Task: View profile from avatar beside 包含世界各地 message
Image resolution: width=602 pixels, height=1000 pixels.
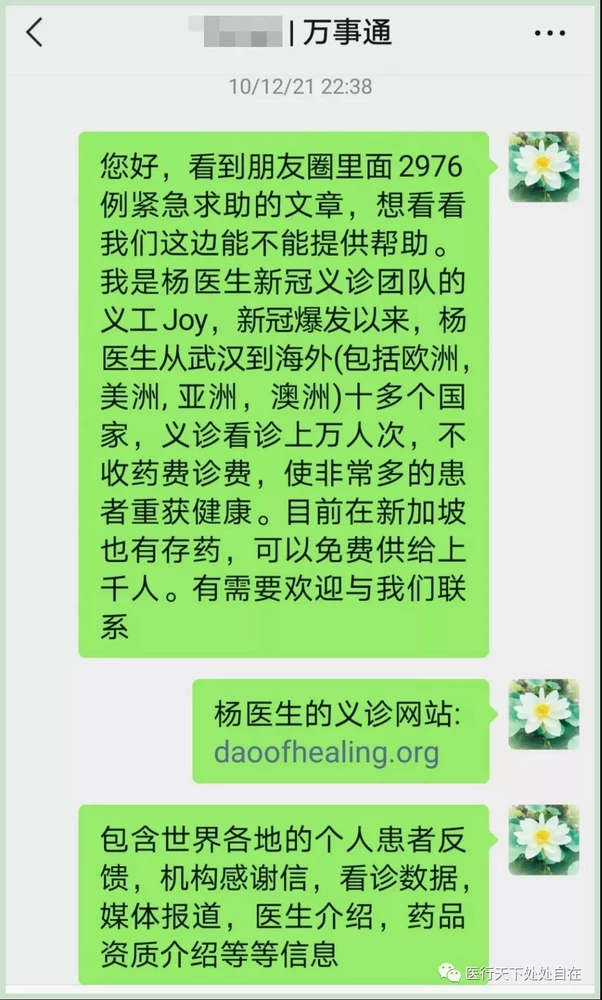Action: pyautogui.click(x=543, y=840)
